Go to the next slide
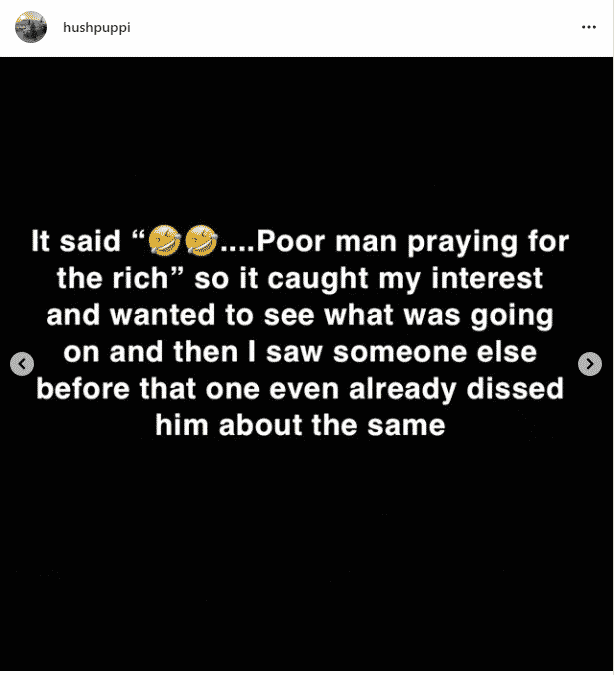This screenshot has height=675, width=615. pos(590,364)
